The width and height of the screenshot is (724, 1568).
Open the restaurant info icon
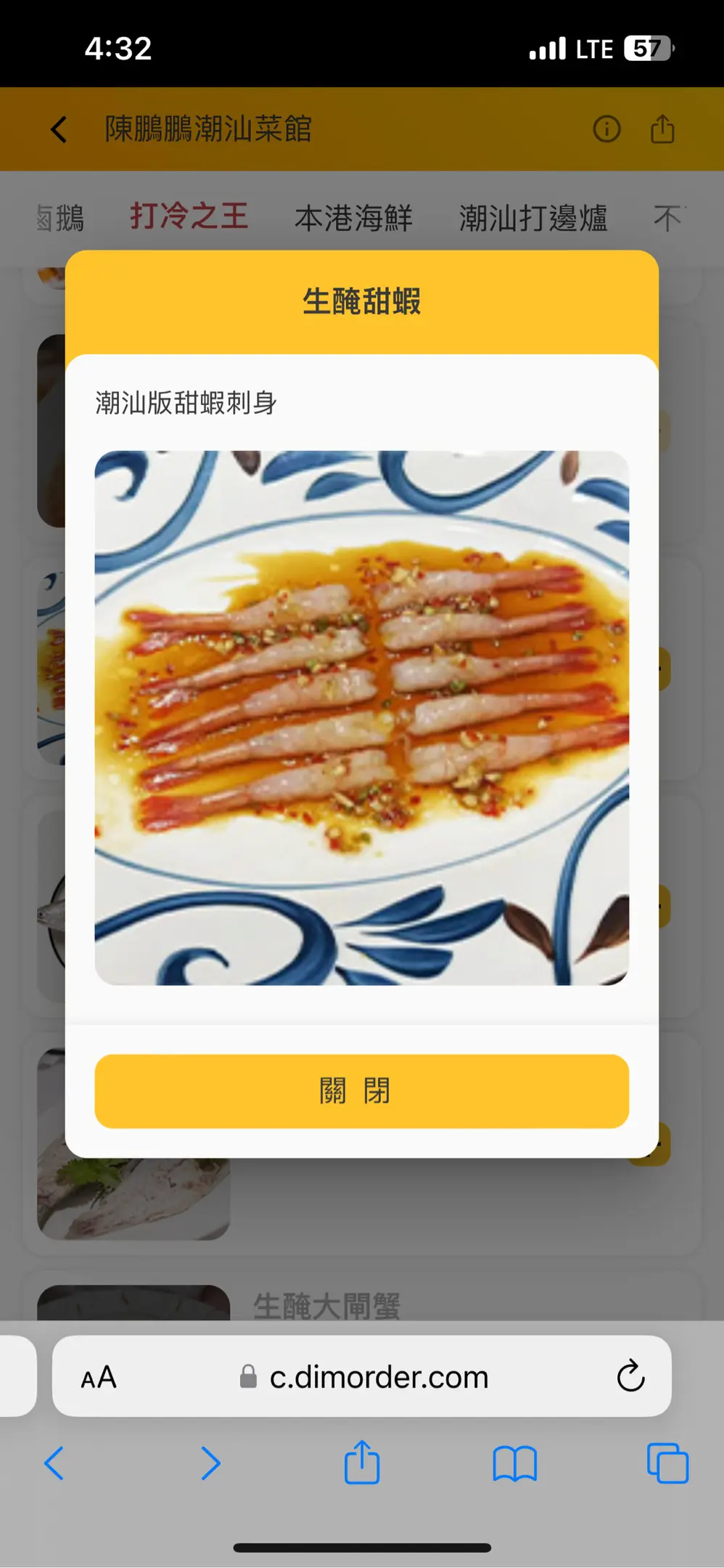[x=606, y=129]
